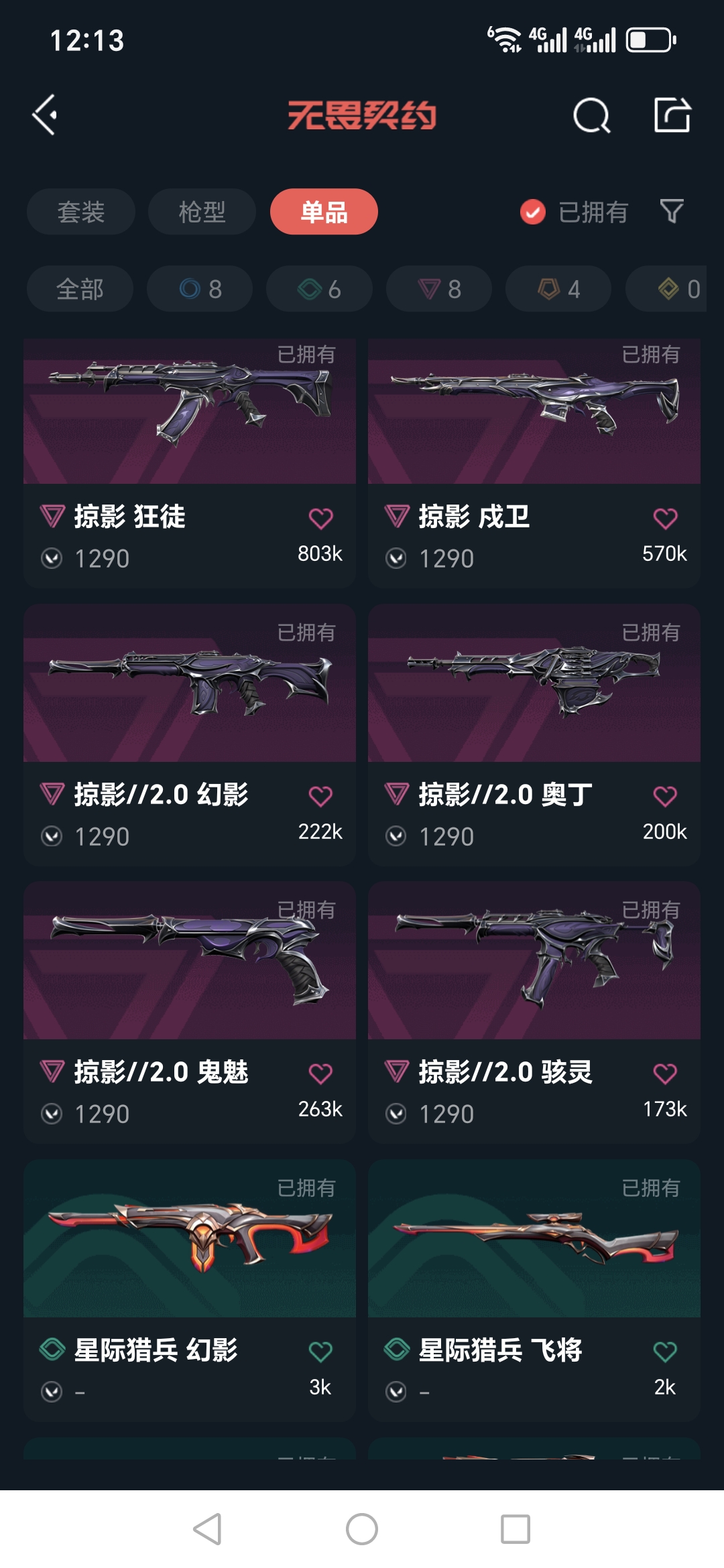The height and width of the screenshot is (1568, 724).
Task: Filter by the blue circle tier chip
Action: pyautogui.click(x=200, y=289)
